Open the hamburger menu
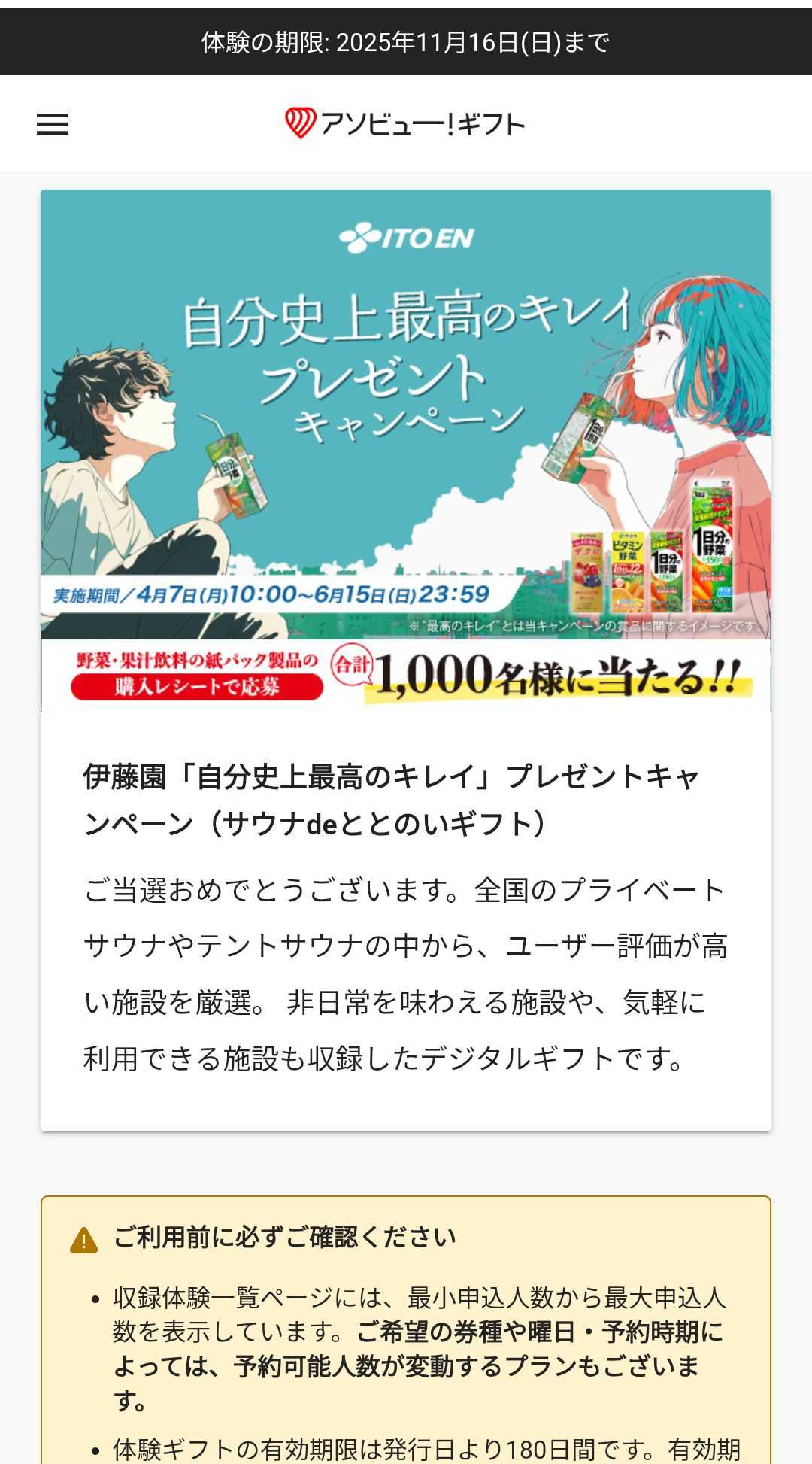The image size is (812, 1464). [x=53, y=124]
